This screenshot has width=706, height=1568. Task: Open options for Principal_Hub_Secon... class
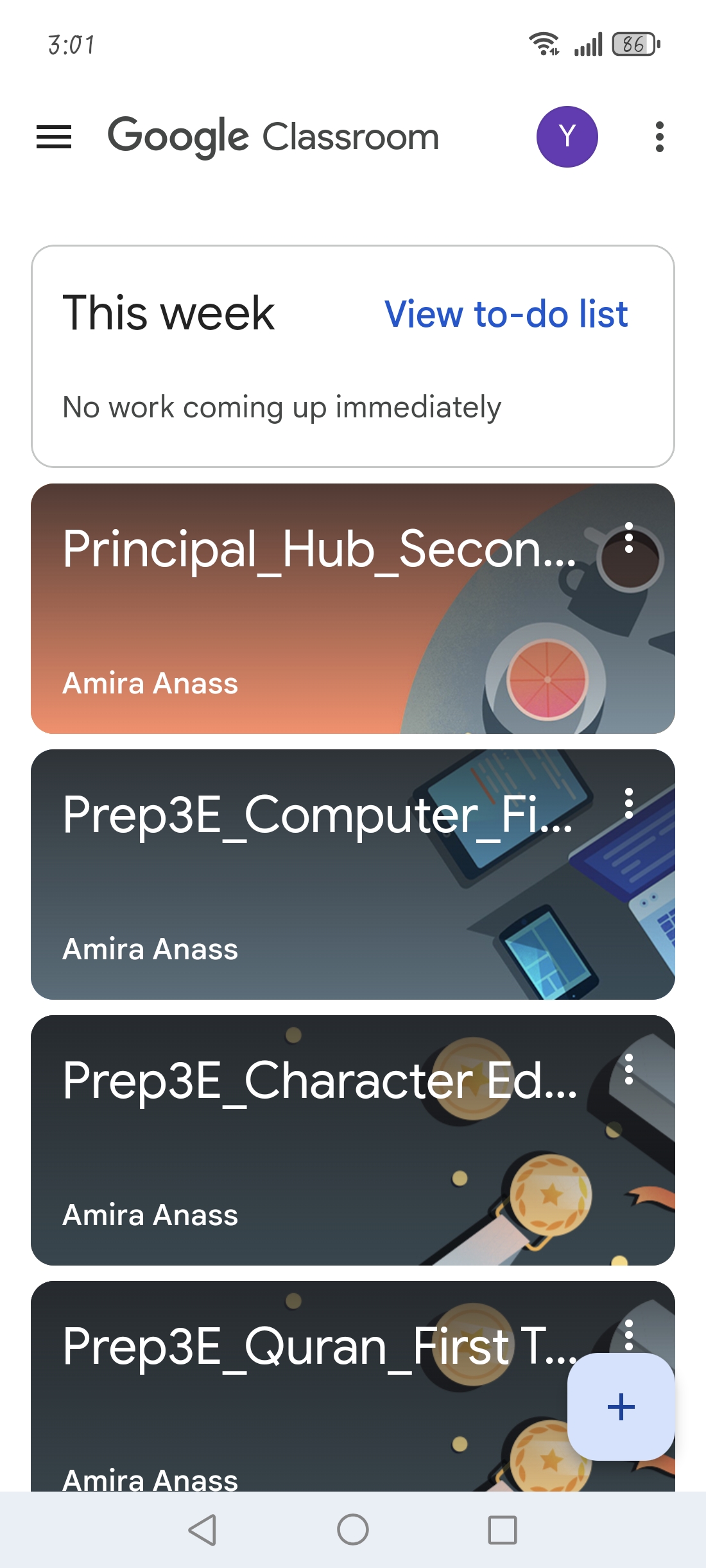(629, 538)
